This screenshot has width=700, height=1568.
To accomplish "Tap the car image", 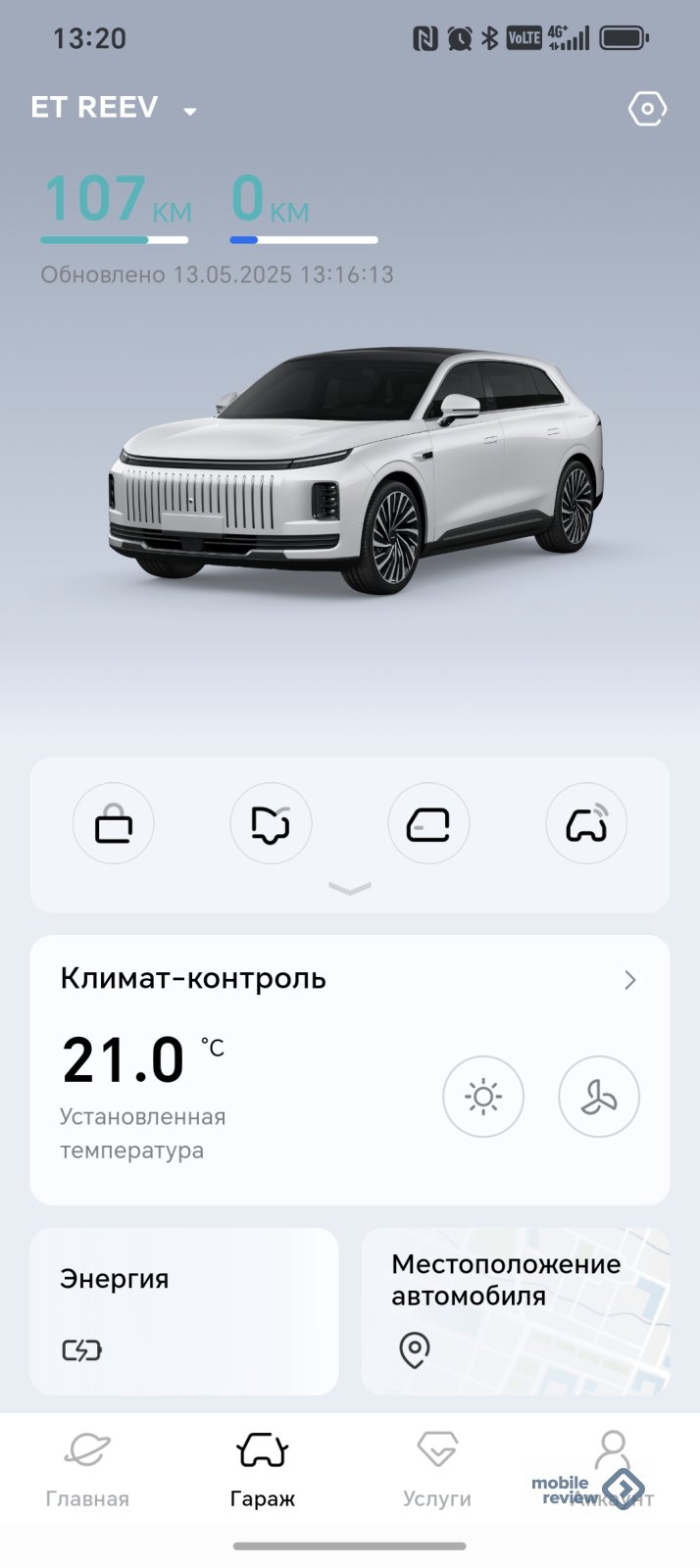I will pos(358,470).
